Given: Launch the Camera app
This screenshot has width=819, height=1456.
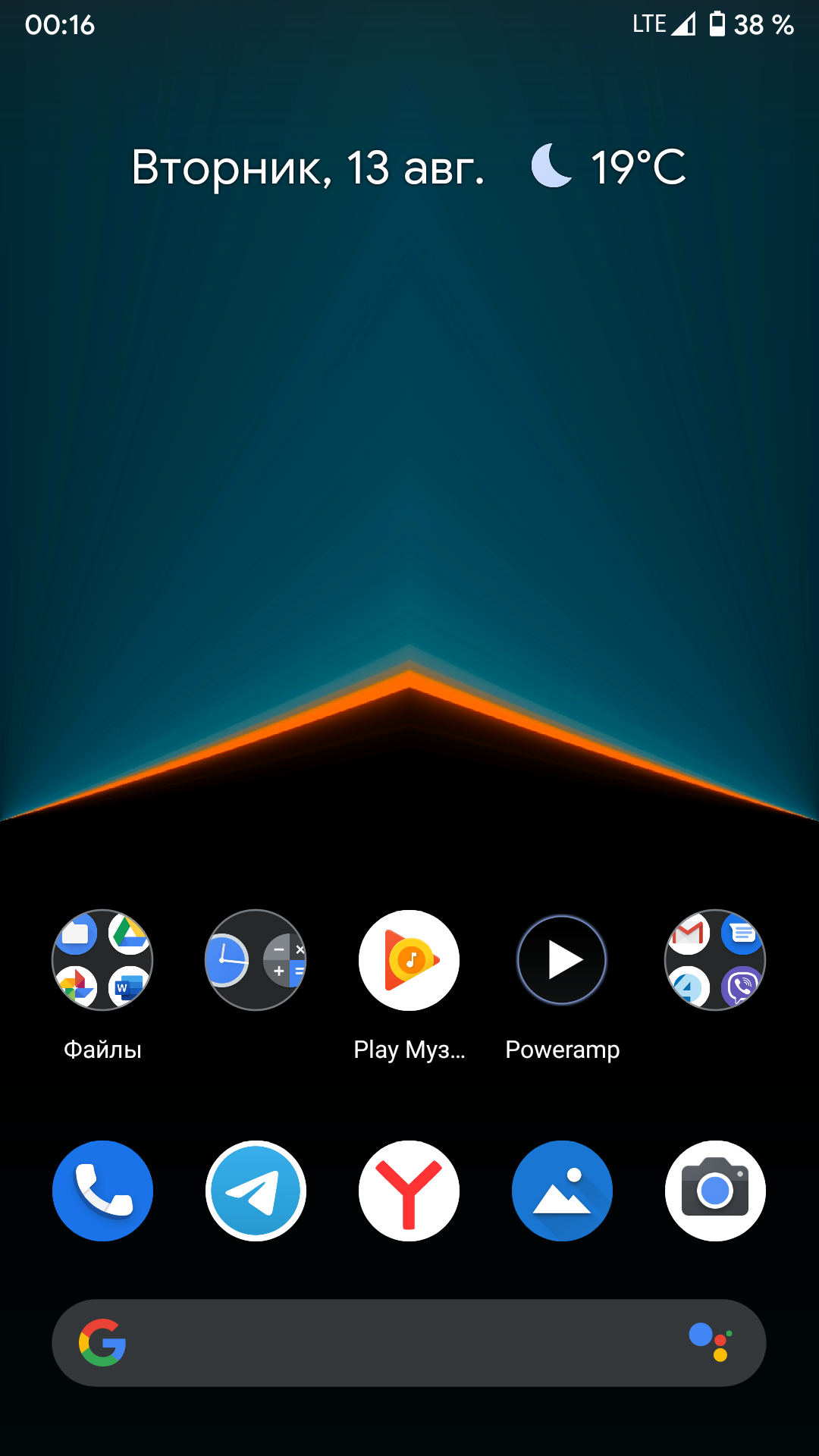Looking at the screenshot, I should pyautogui.click(x=715, y=1191).
